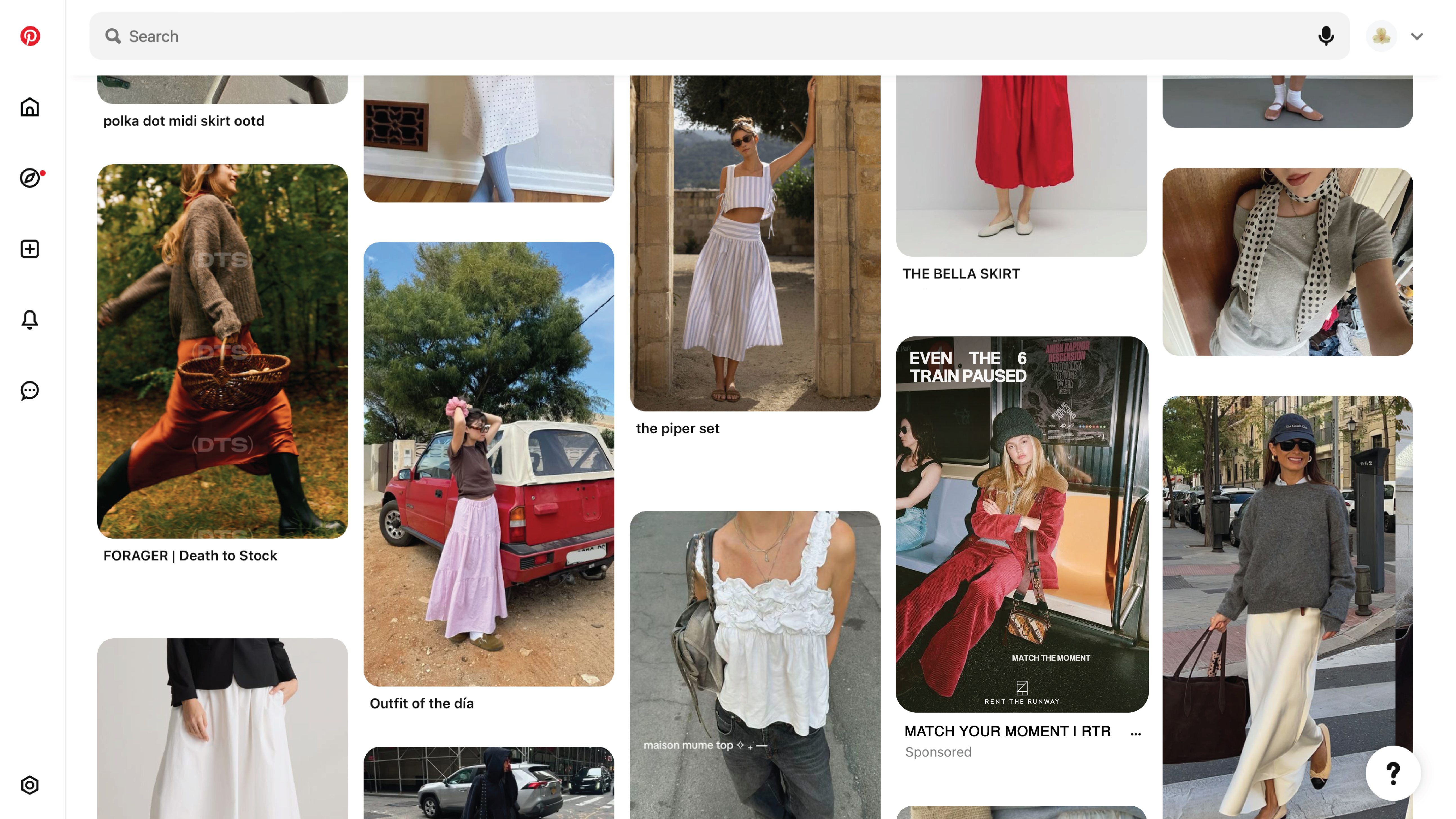Viewport: 1456px width, 819px height.
Task: Open the maison mume top pin
Action: 755,664
